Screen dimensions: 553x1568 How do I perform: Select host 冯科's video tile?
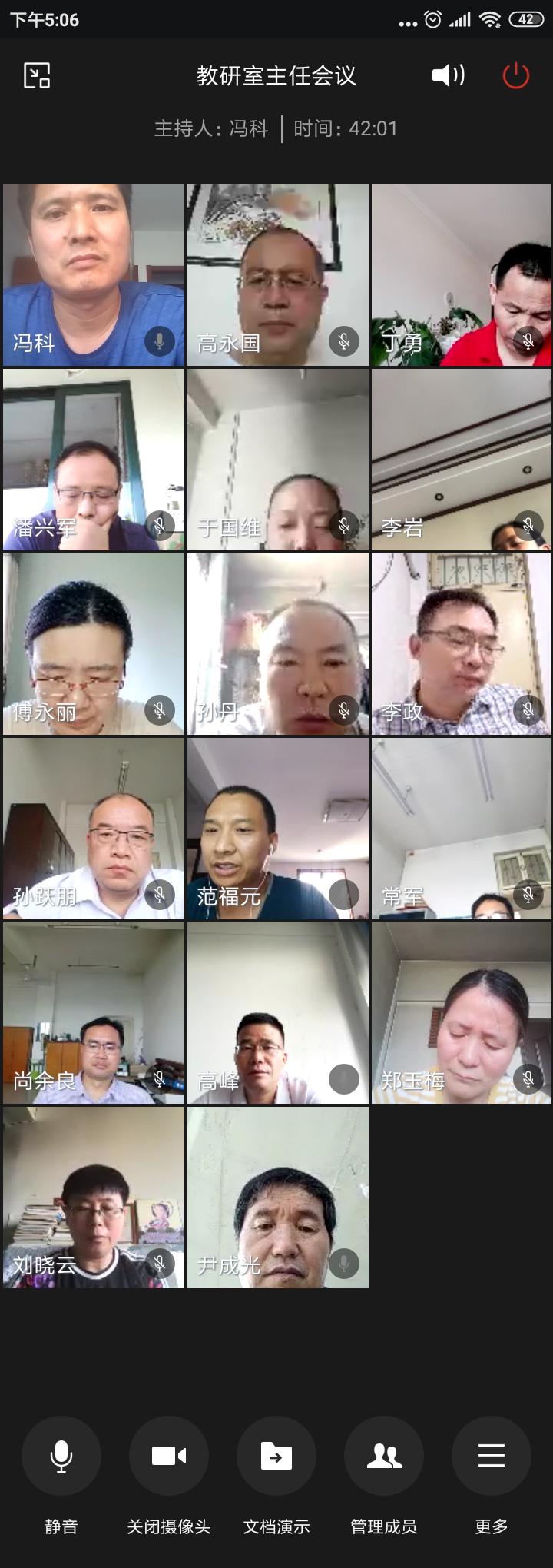[x=94, y=275]
